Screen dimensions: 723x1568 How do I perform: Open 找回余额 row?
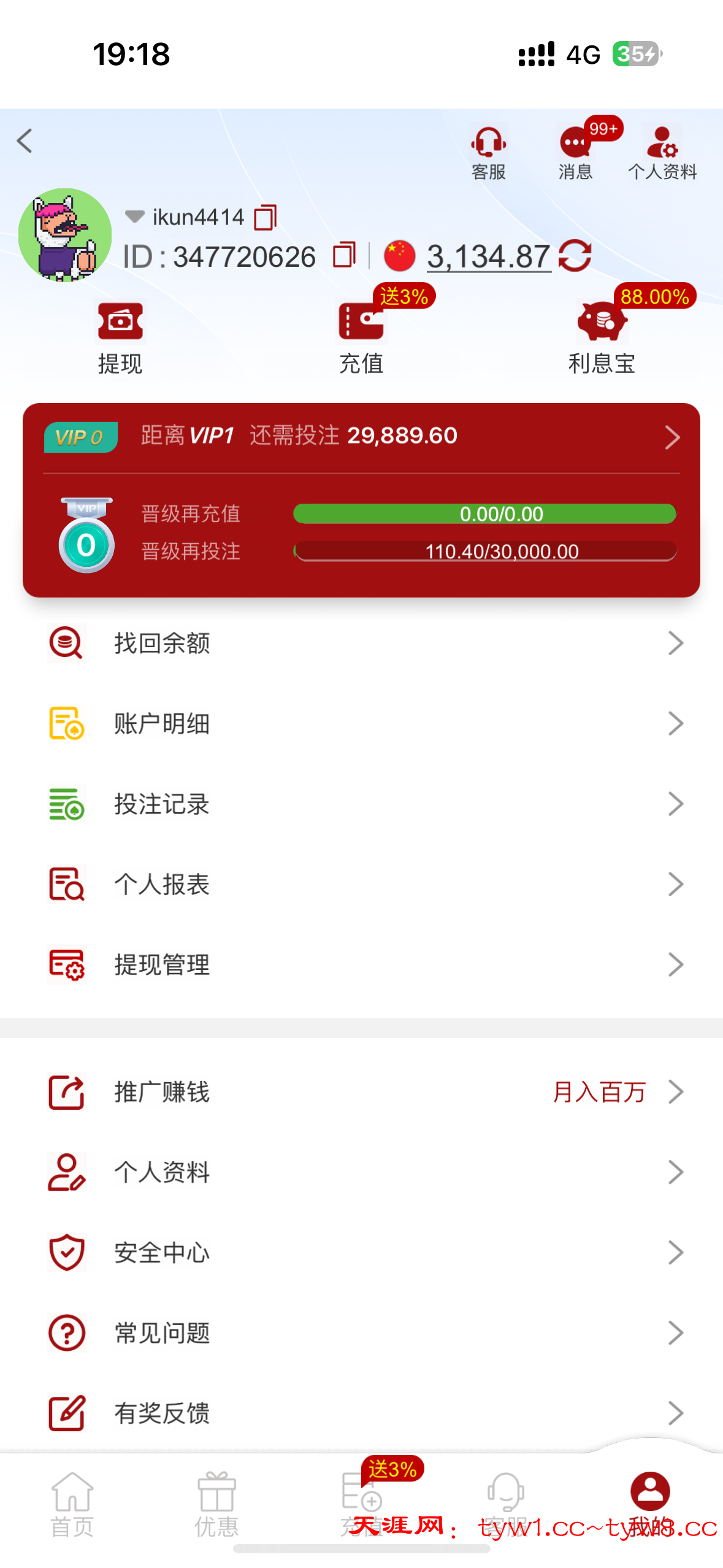pyautogui.click(x=361, y=643)
